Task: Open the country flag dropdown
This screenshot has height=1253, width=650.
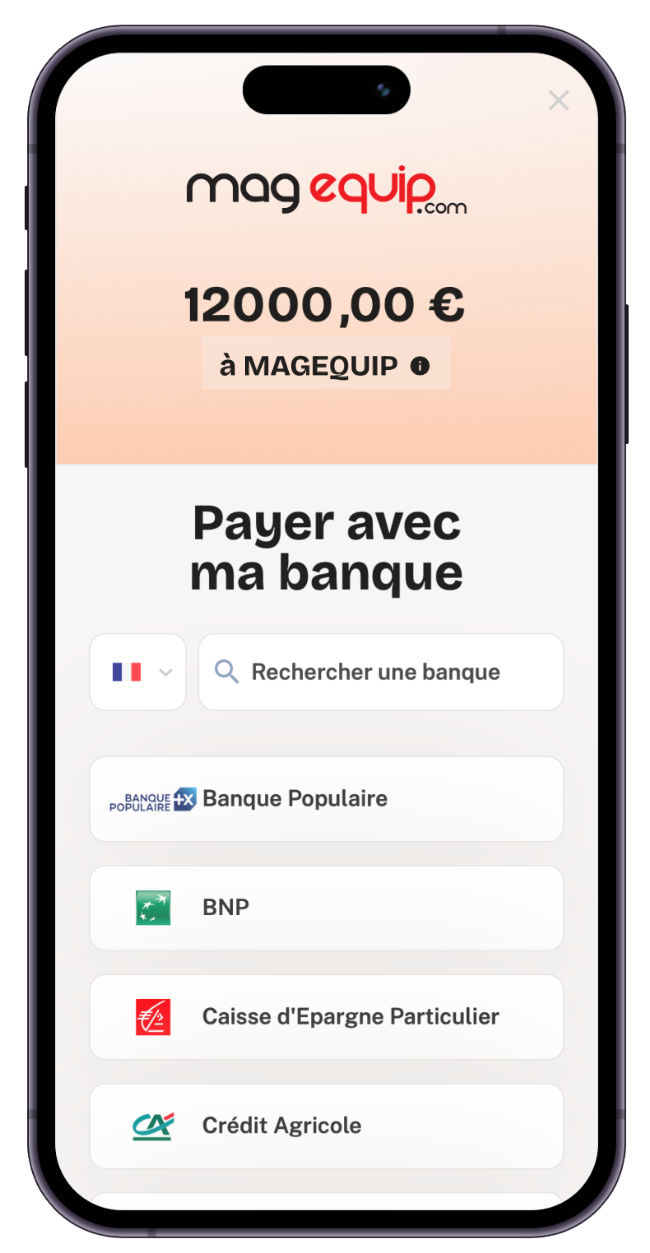Action: (x=138, y=672)
